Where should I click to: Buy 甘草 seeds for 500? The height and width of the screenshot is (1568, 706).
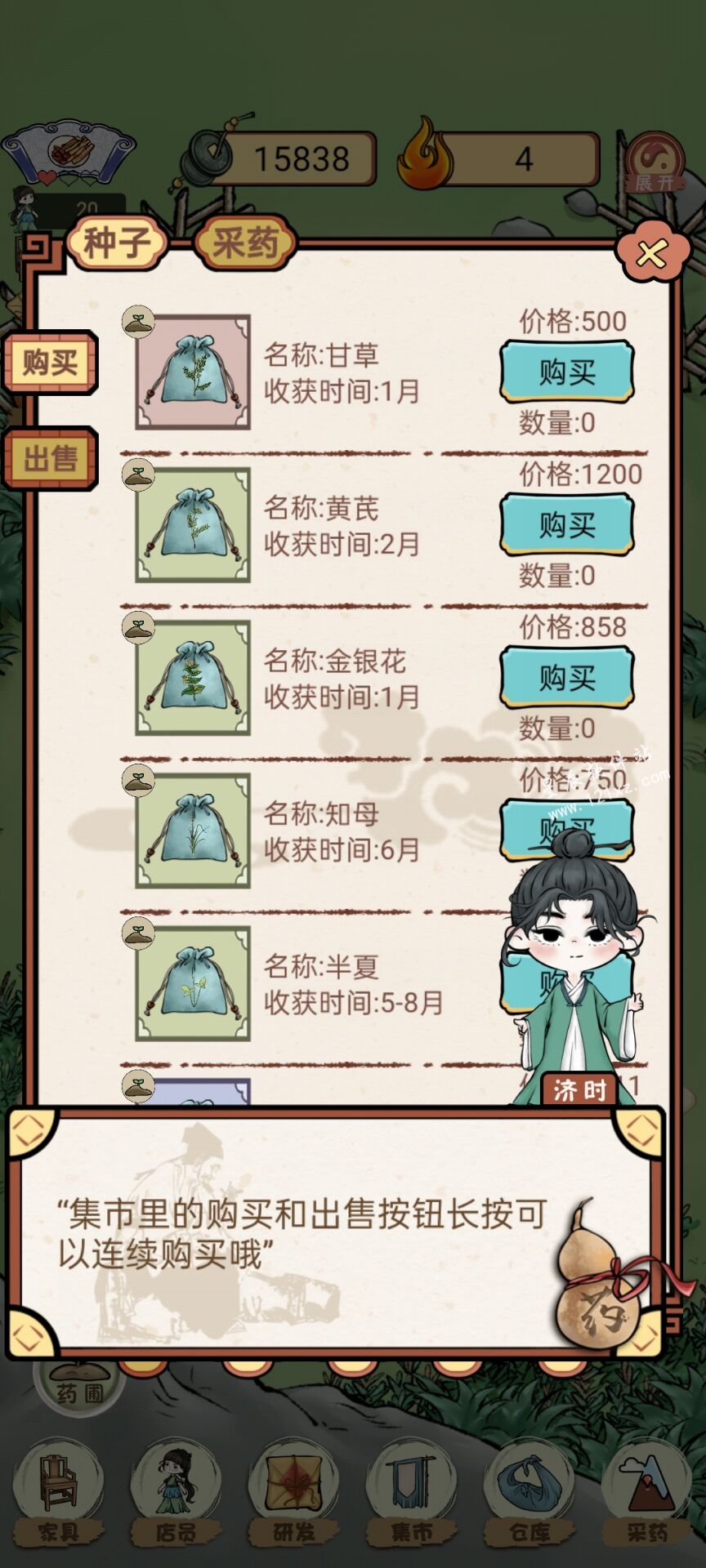click(567, 372)
